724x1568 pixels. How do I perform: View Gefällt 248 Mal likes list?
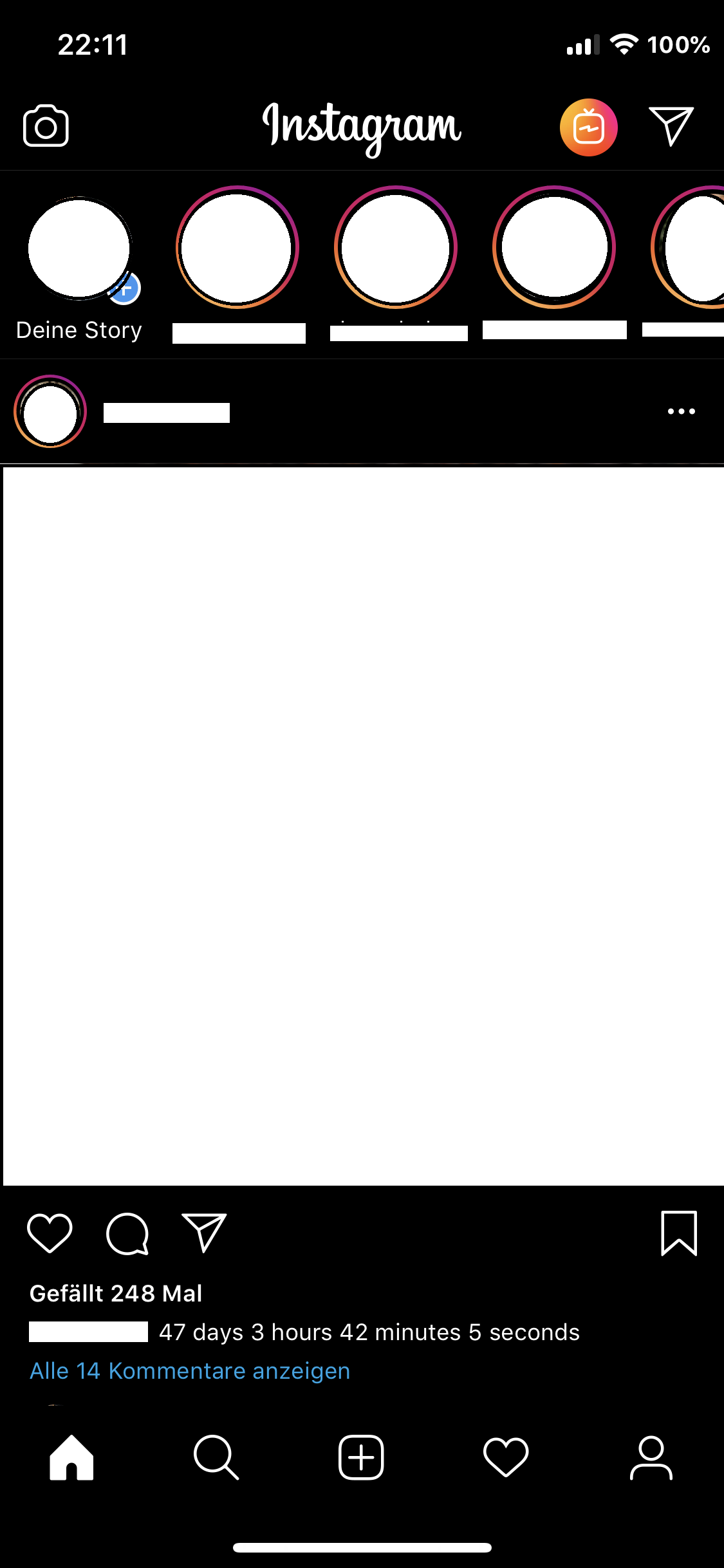(x=116, y=1293)
